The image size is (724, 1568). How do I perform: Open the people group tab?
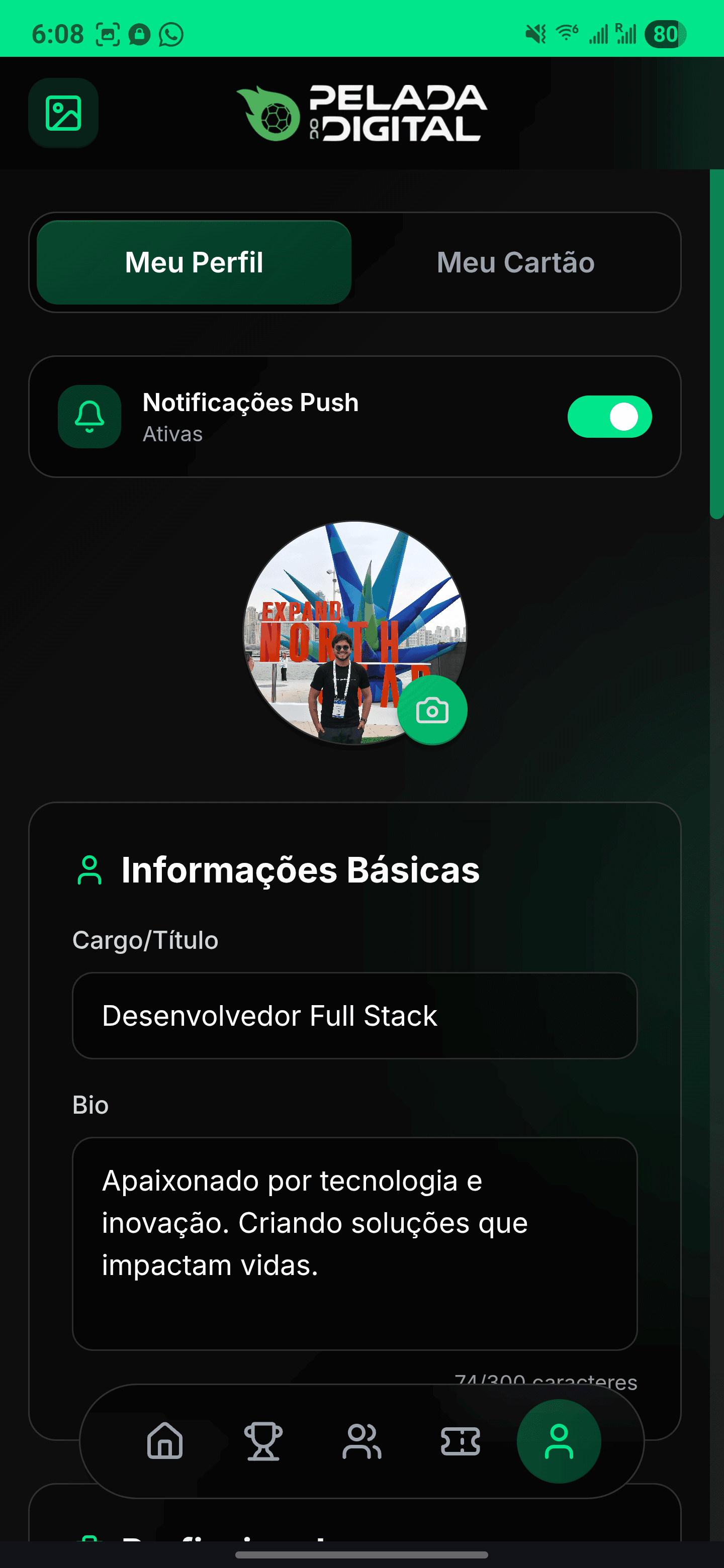pyautogui.click(x=361, y=1441)
